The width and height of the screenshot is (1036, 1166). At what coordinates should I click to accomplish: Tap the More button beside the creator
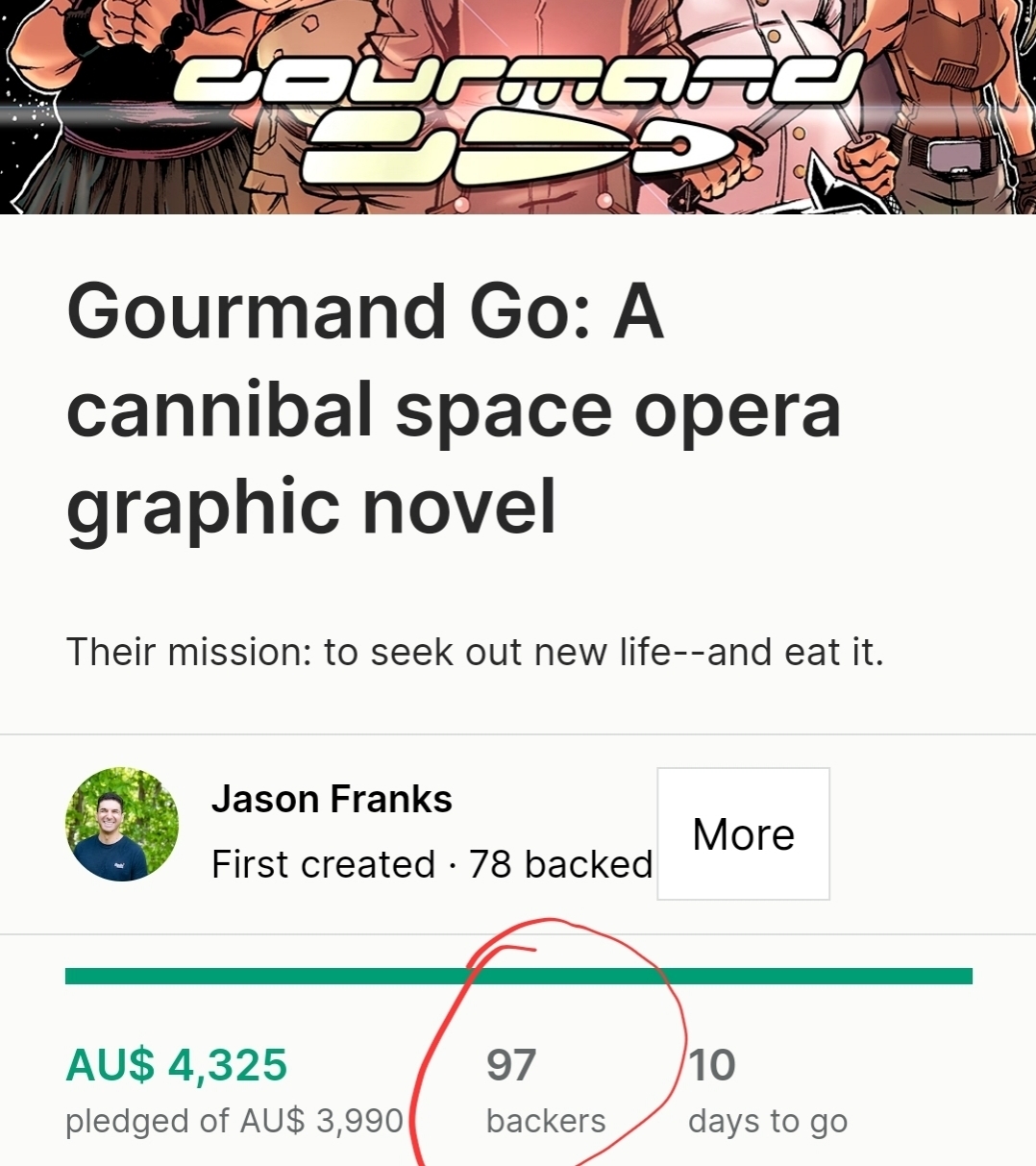[x=743, y=833]
